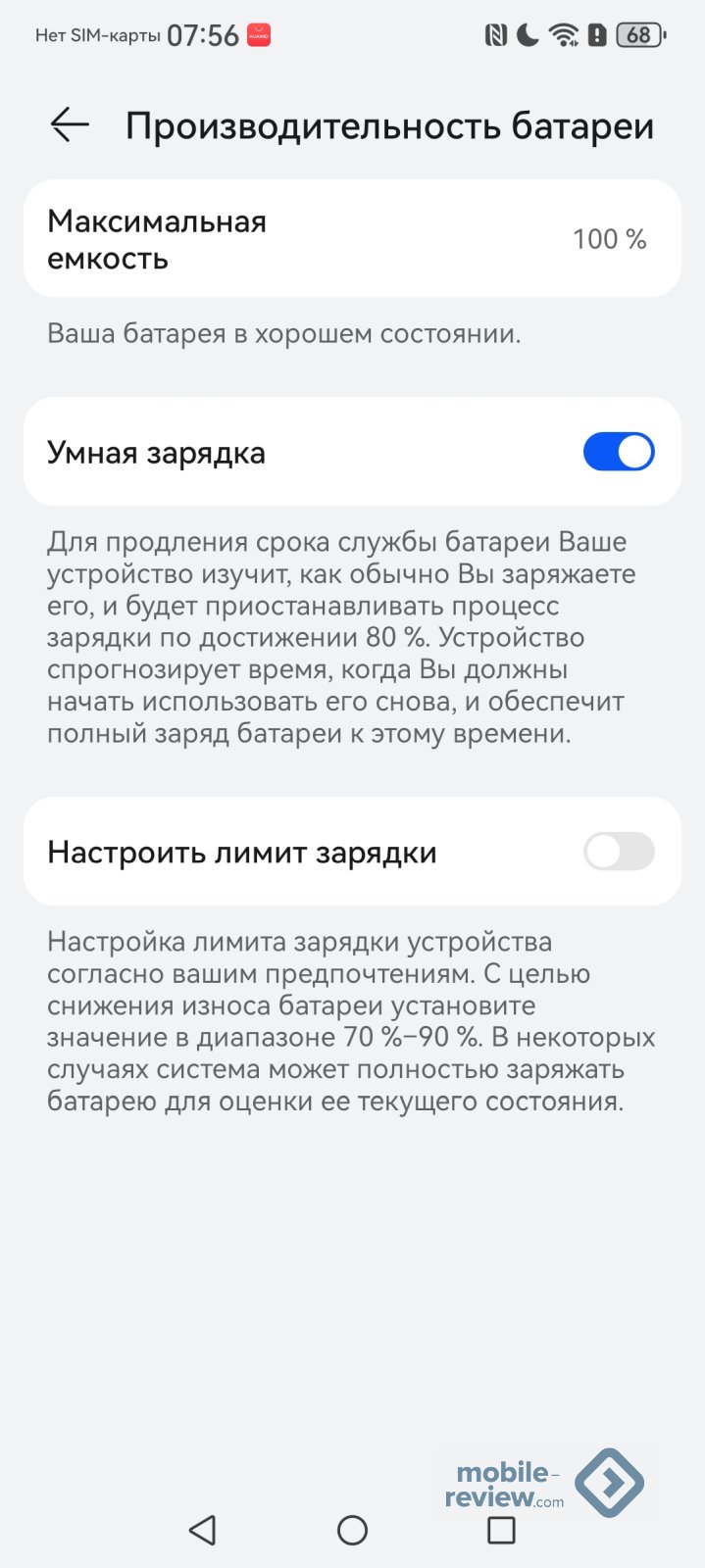
Task: Enable the Настроить лимит зарядки switch
Action: [618, 852]
